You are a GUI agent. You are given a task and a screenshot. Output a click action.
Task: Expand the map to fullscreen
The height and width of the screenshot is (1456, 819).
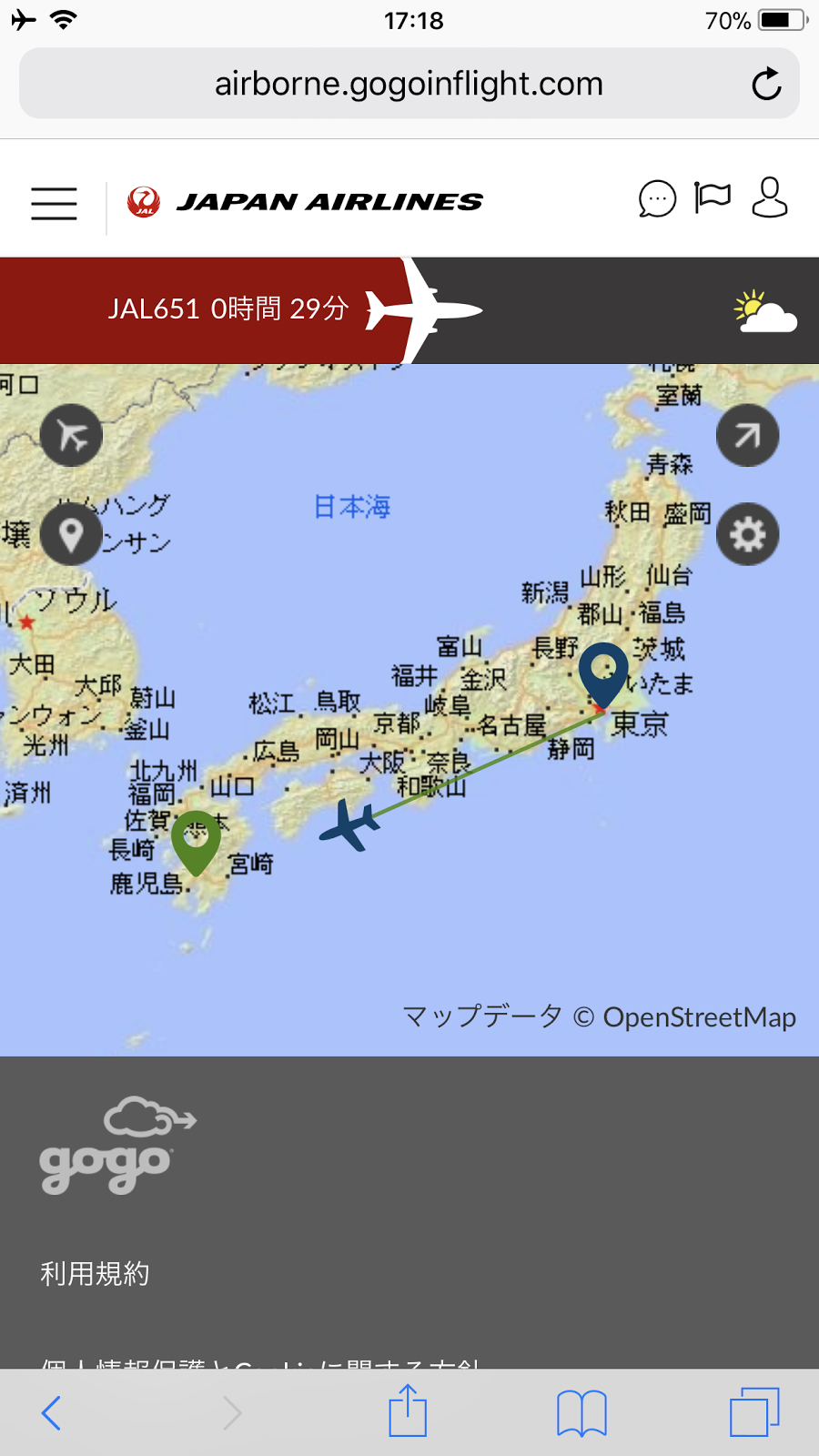tap(747, 436)
